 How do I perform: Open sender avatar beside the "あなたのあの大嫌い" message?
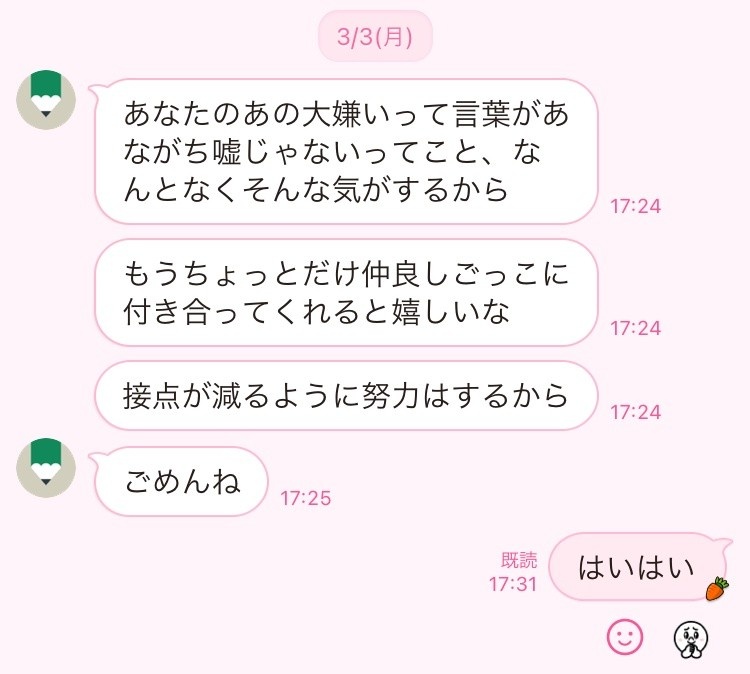point(47,100)
